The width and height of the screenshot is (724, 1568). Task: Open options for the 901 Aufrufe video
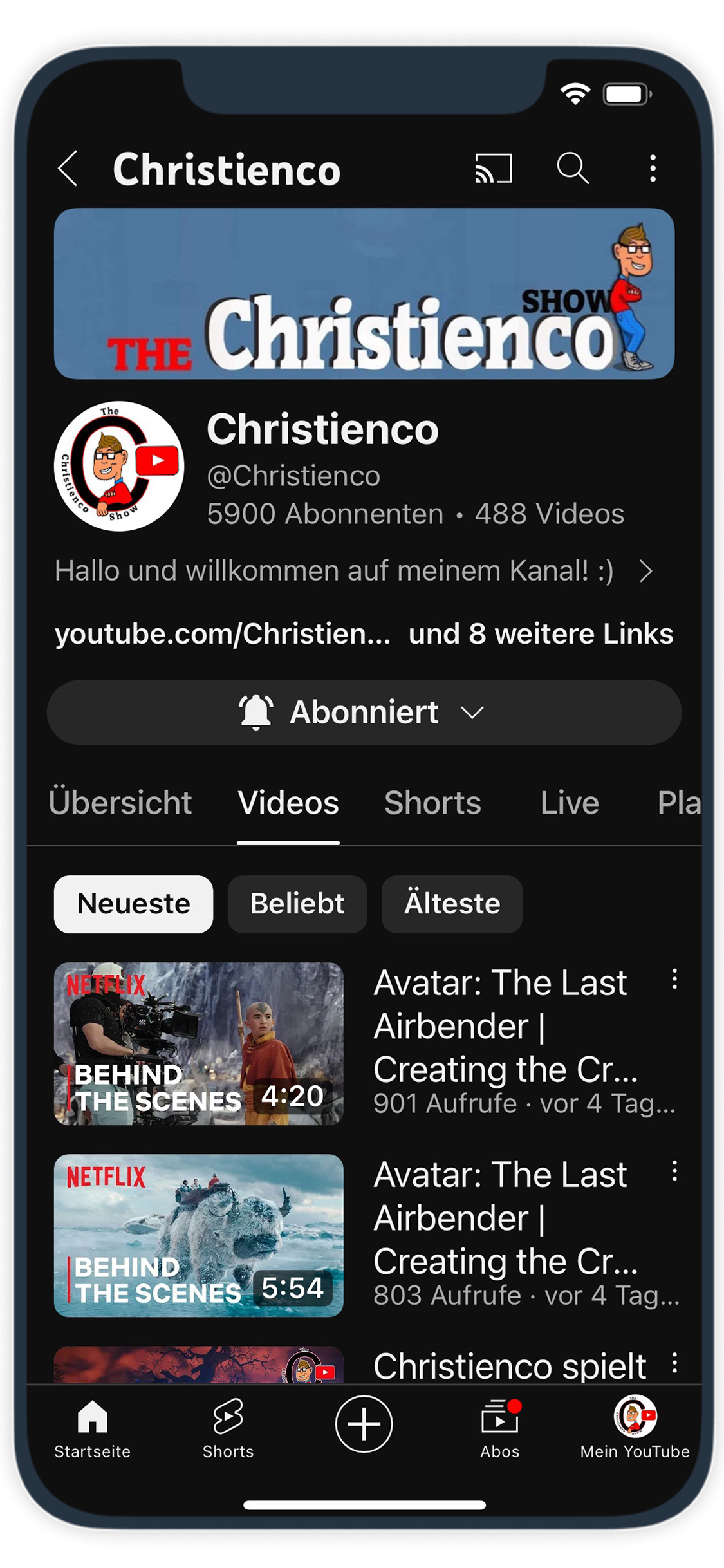[x=674, y=980]
